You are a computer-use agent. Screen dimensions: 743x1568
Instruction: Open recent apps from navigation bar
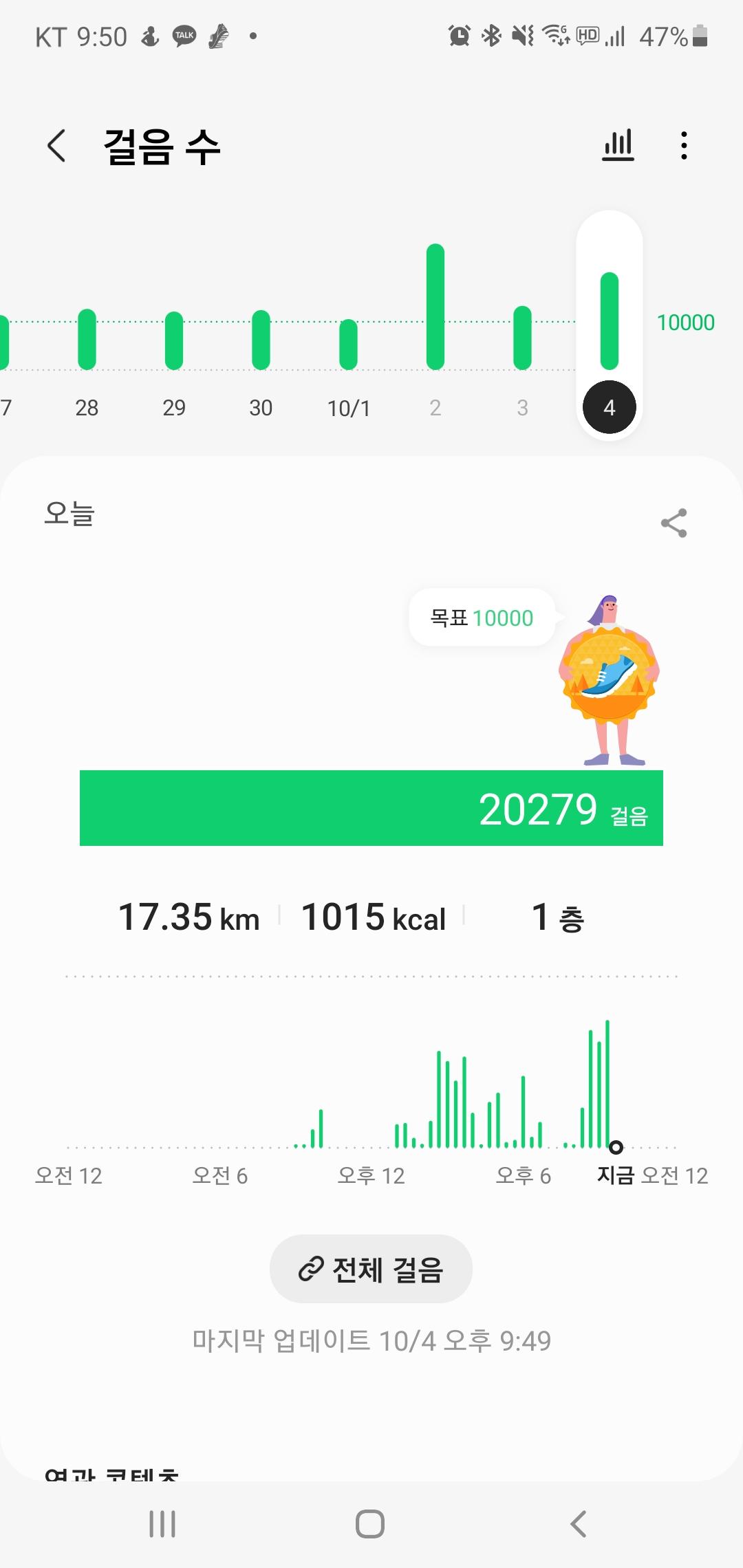point(162,1524)
